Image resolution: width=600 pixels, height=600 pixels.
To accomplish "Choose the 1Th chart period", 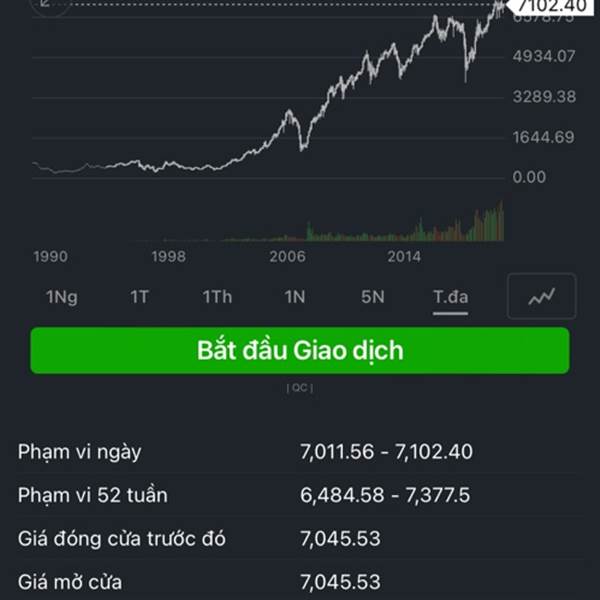I will [217, 297].
